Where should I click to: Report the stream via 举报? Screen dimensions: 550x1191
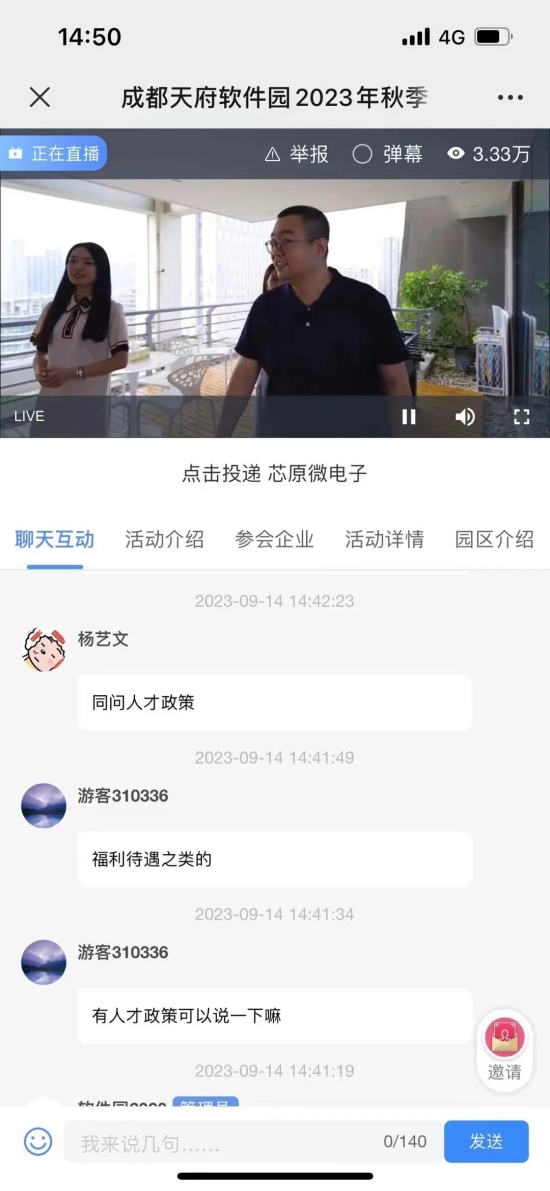(x=297, y=154)
